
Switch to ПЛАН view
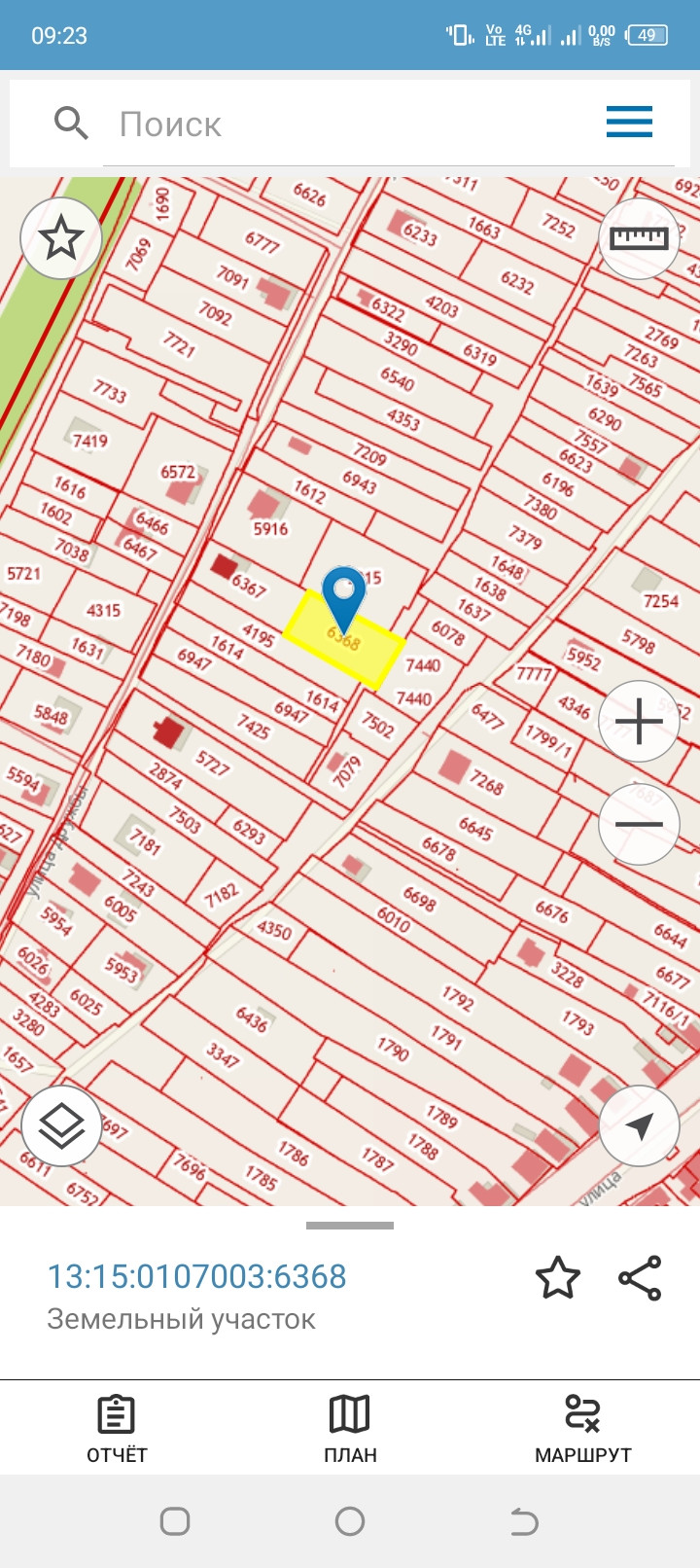click(x=350, y=1428)
